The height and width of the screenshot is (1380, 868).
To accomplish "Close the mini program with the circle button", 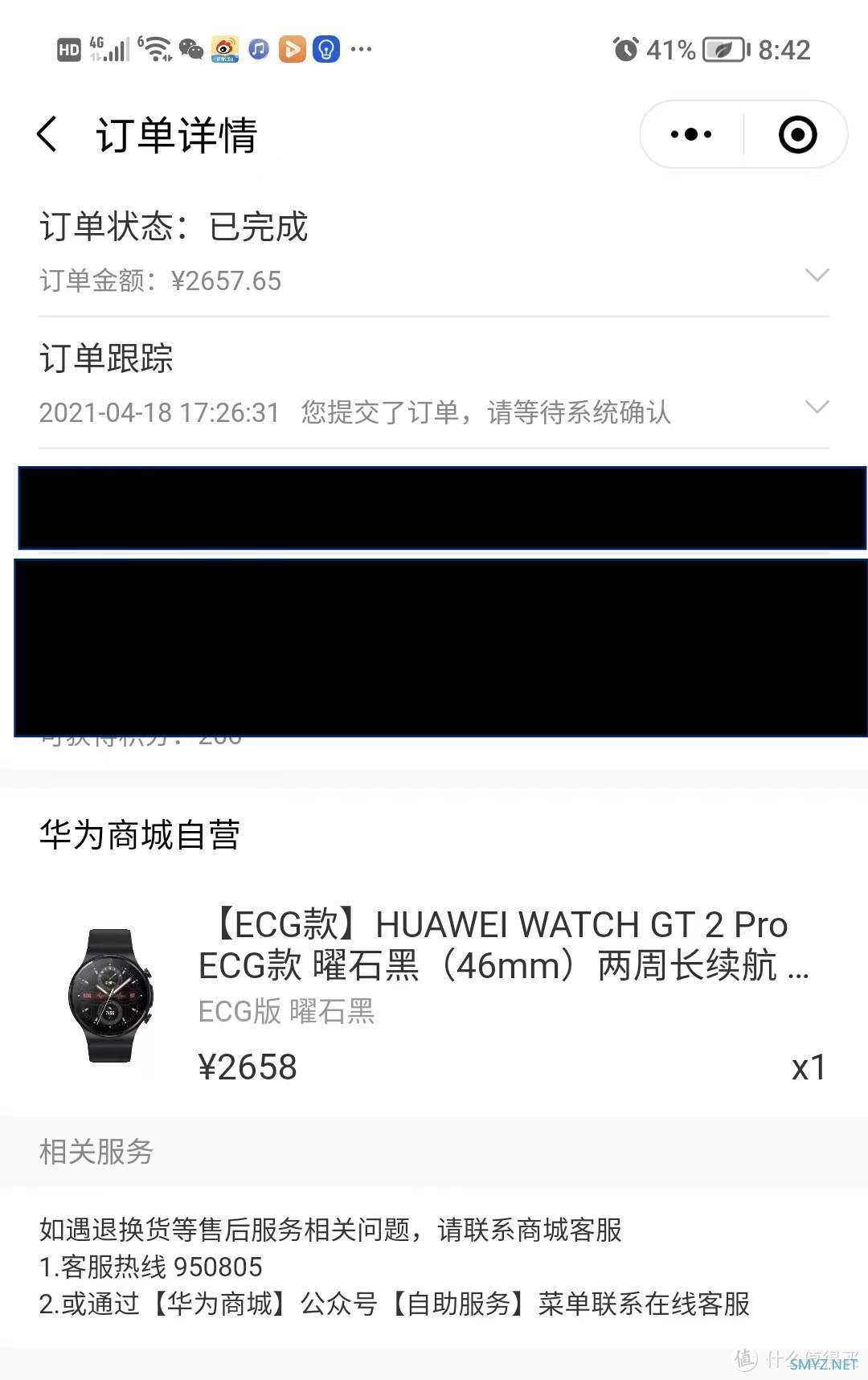I will click(797, 134).
